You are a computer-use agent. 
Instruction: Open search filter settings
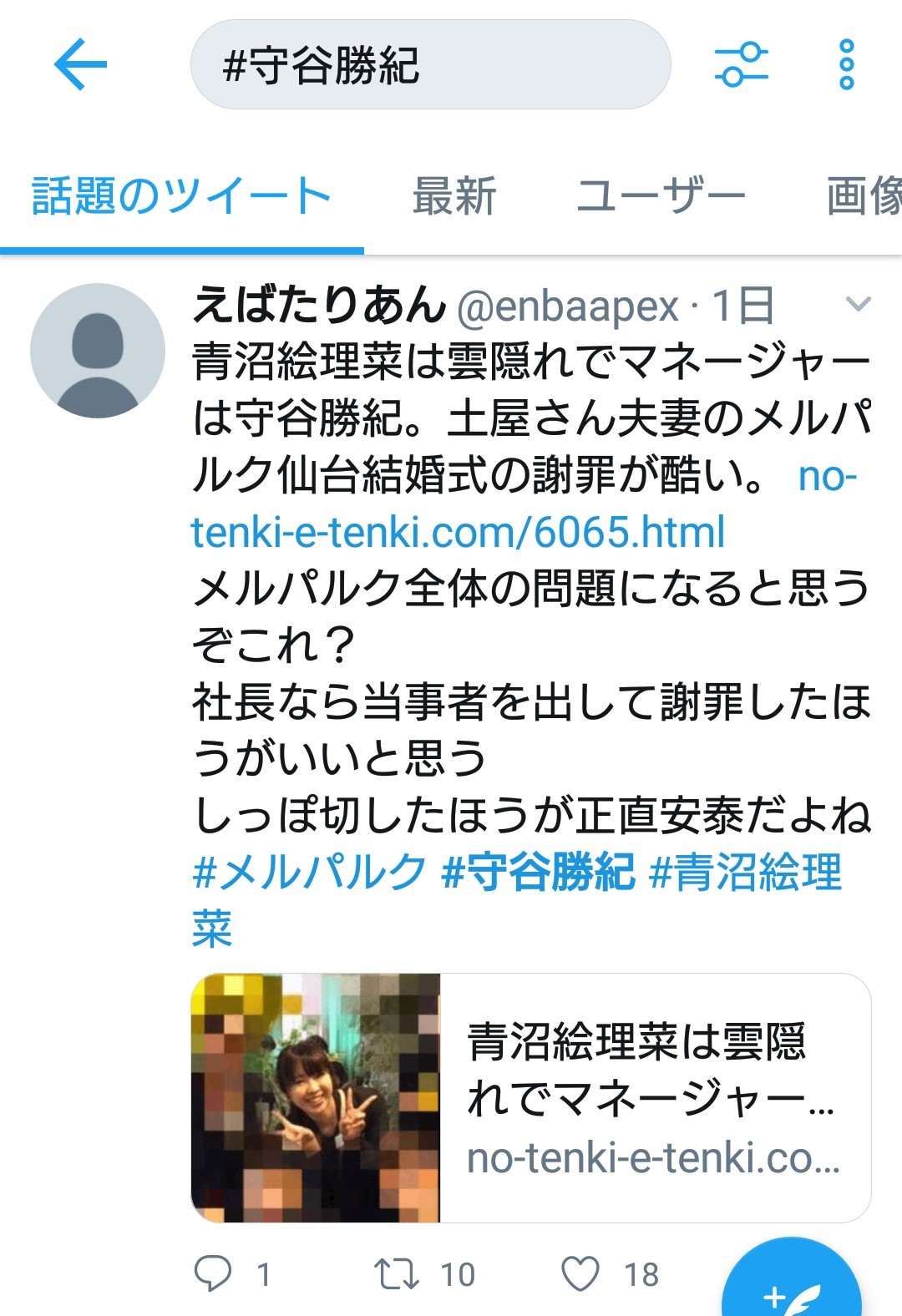(x=741, y=64)
